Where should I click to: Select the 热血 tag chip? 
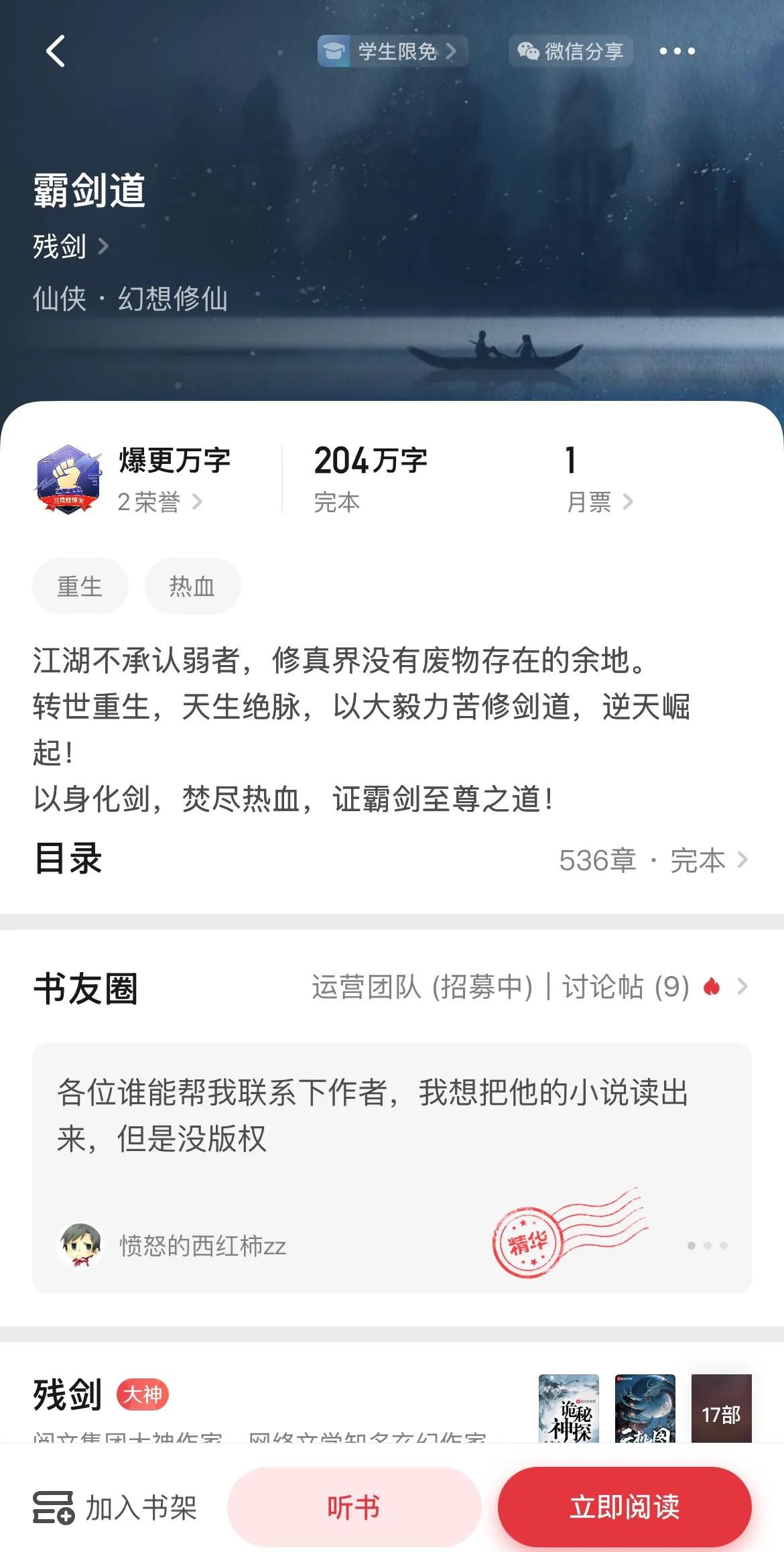pyautogui.click(x=192, y=587)
